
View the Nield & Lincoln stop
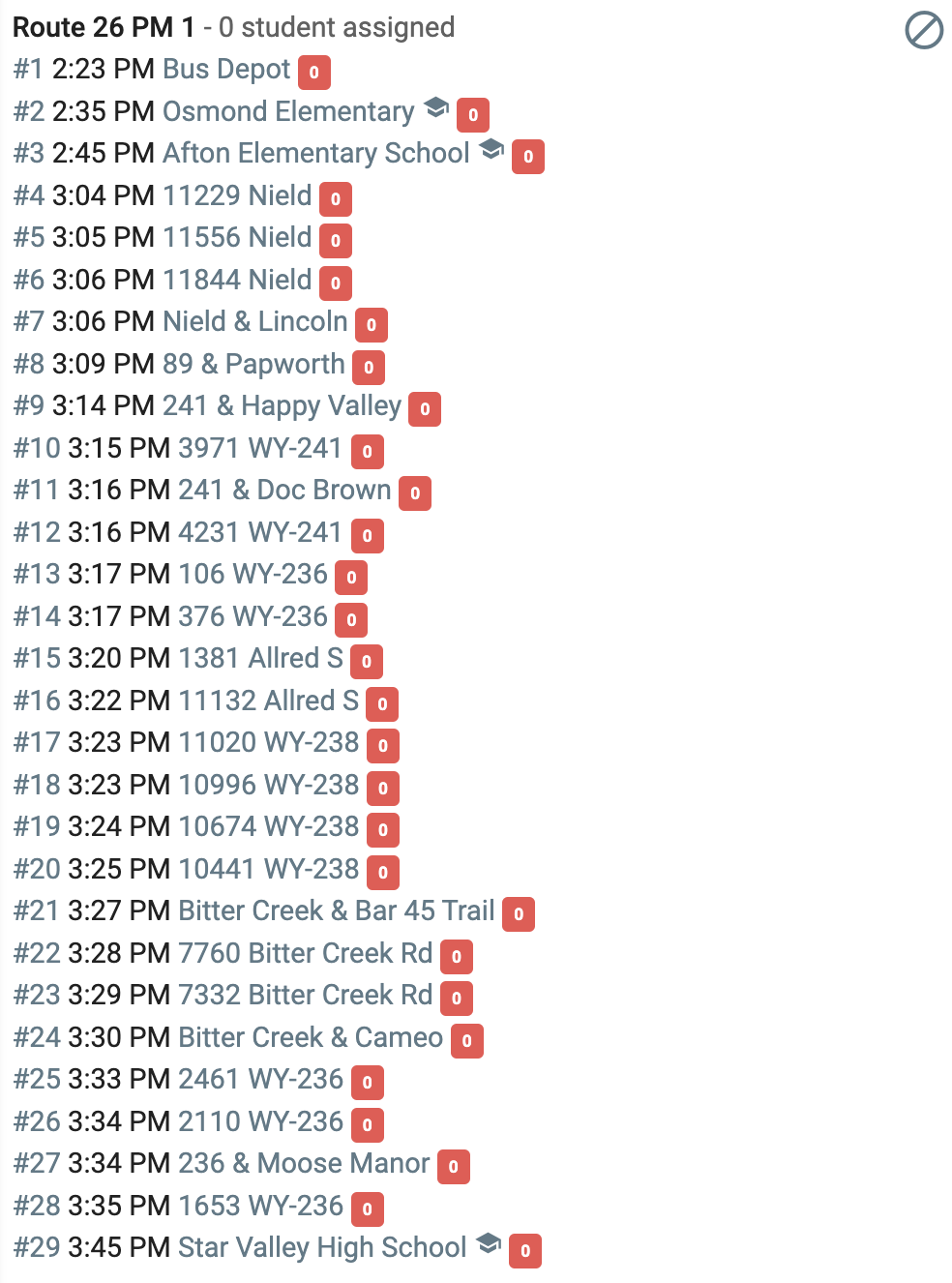pyautogui.click(x=254, y=321)
